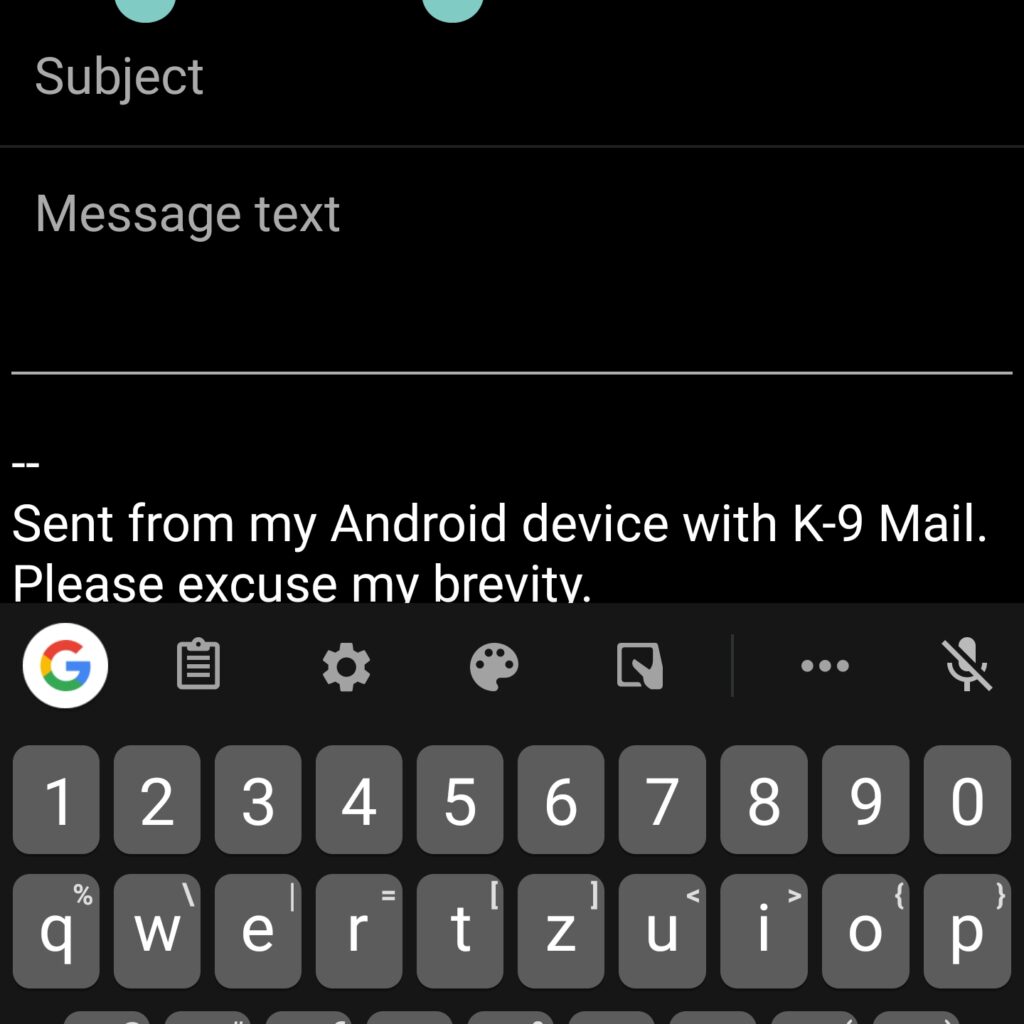Type the number 5 key
This screenshot has width=1024, height=1024.
tap(460, 801)
